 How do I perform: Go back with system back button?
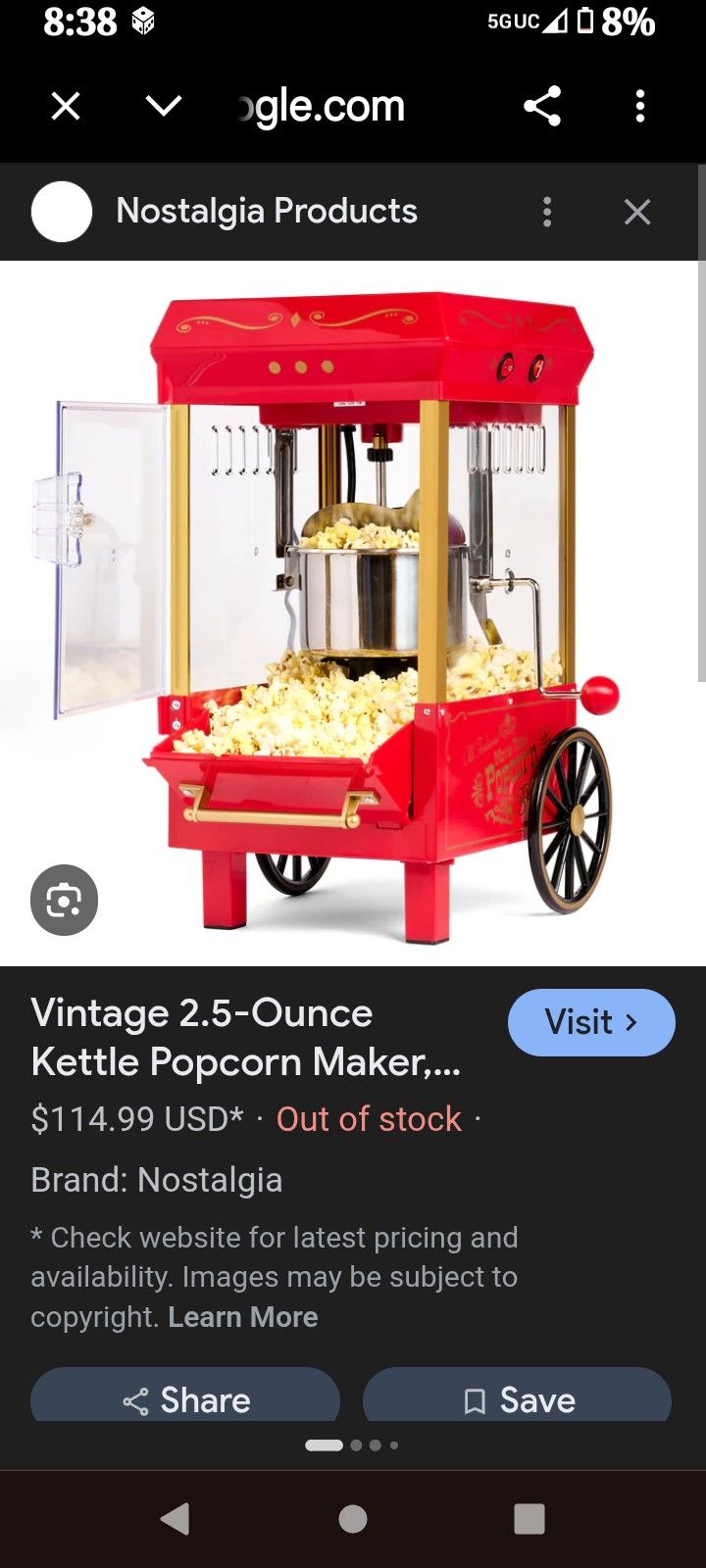click(x=176, y=1519)
